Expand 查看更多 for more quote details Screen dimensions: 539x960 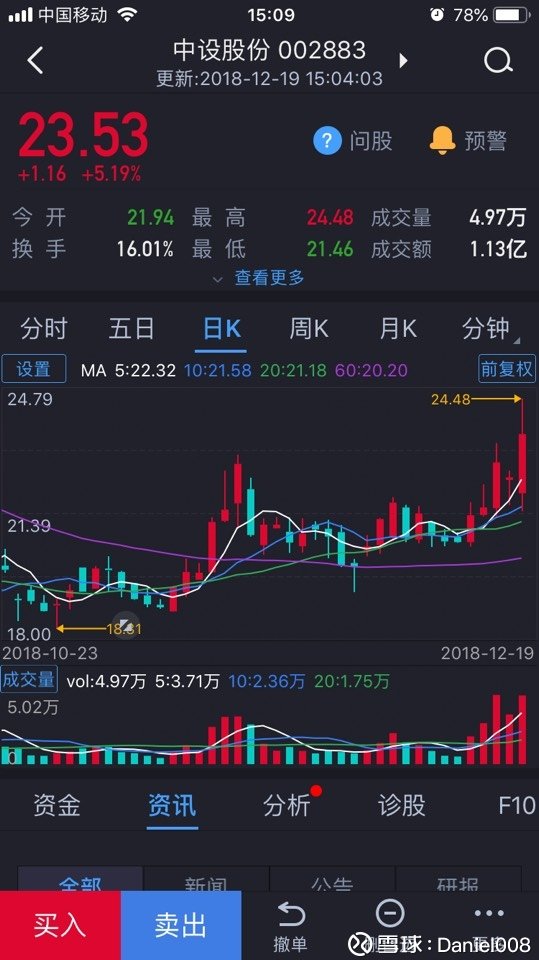tap(259, 278)
